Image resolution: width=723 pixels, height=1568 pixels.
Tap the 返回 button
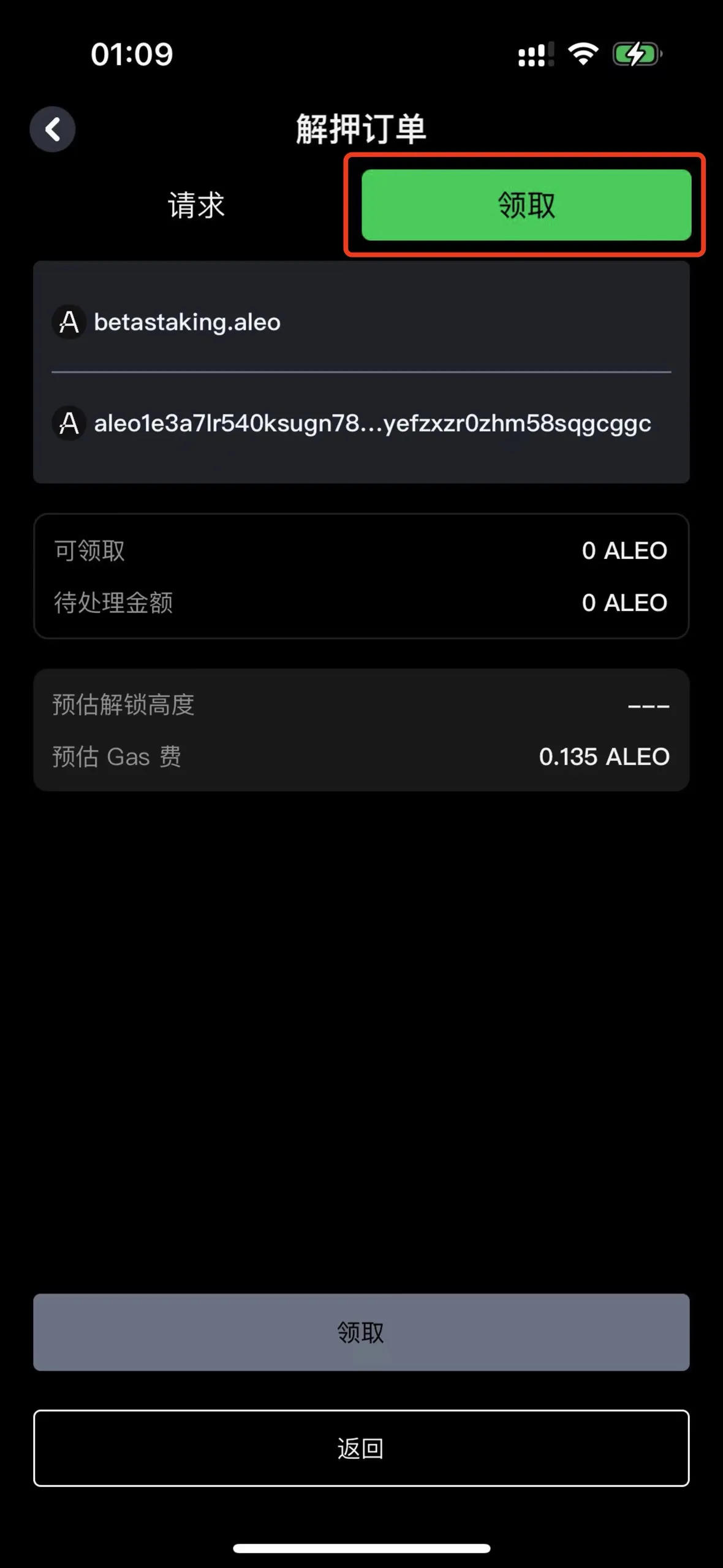[x=361, y=1448]
